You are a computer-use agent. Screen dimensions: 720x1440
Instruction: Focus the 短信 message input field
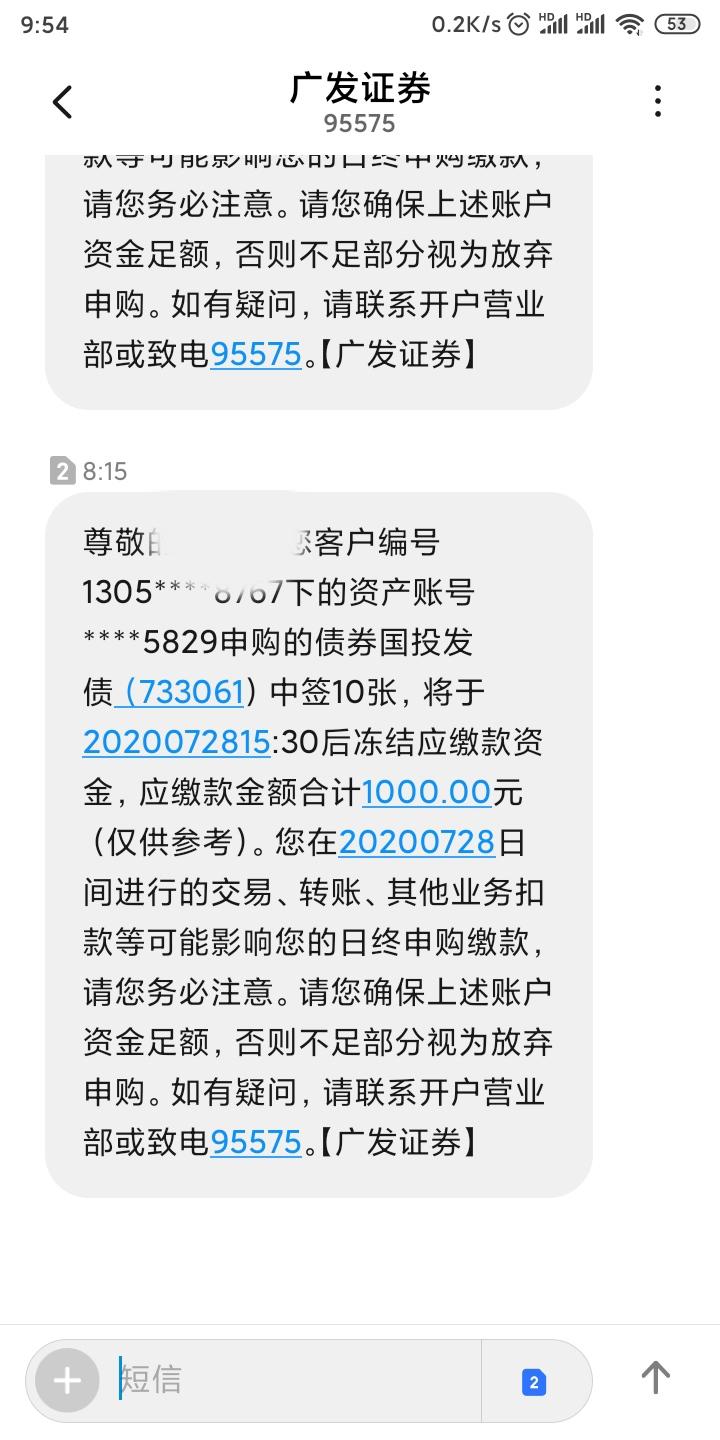295,1382
